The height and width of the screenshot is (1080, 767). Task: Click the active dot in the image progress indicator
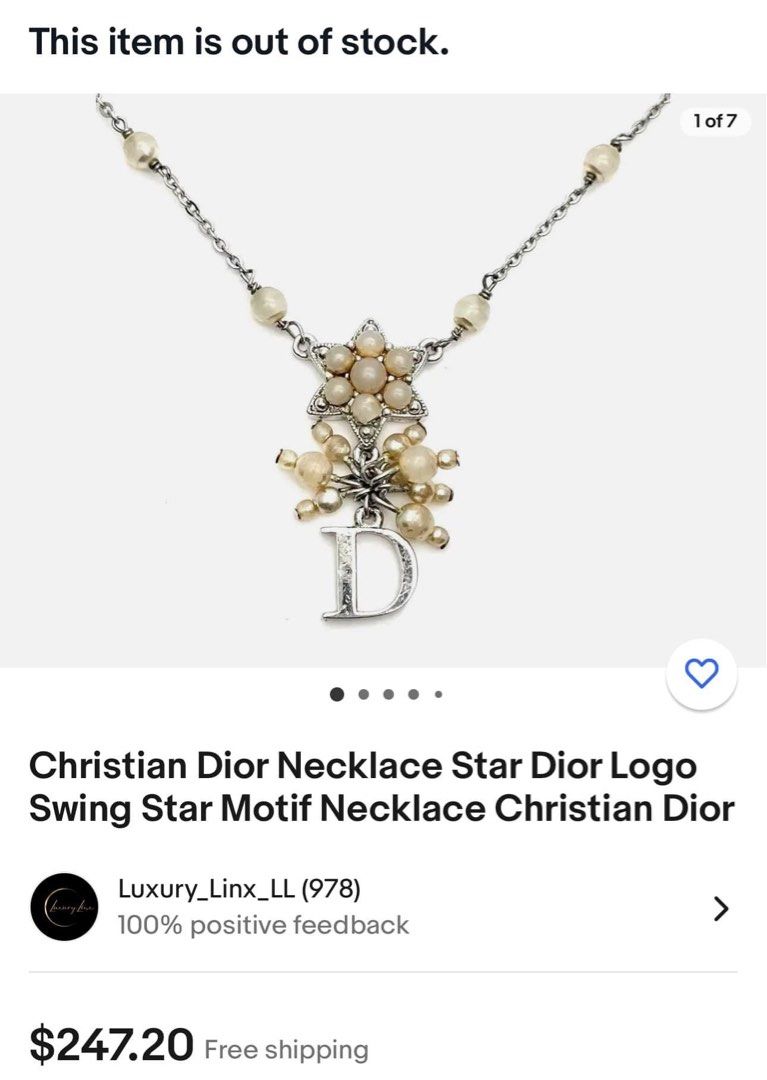pyautogui.click(x=335, y=690)
